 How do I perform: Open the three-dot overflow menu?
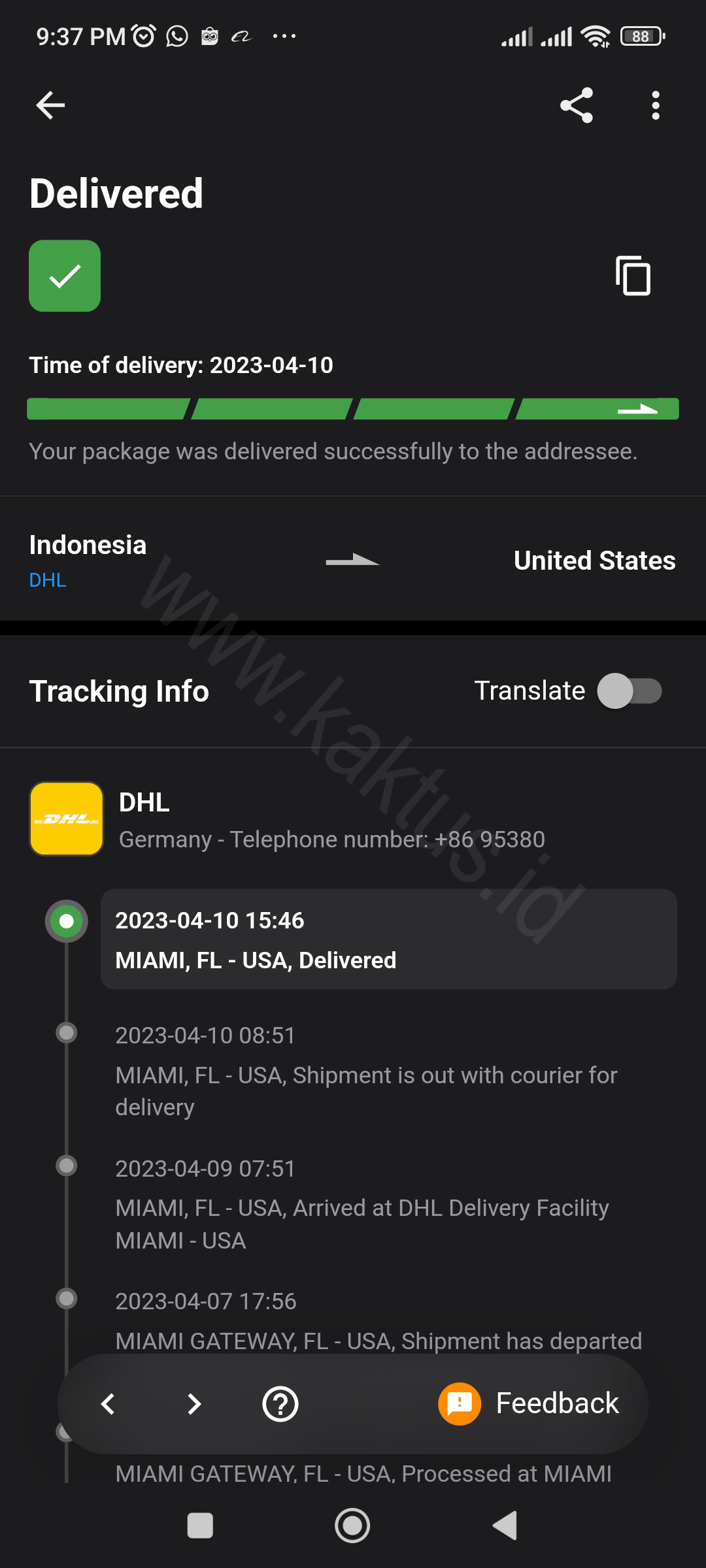[655, 105]
